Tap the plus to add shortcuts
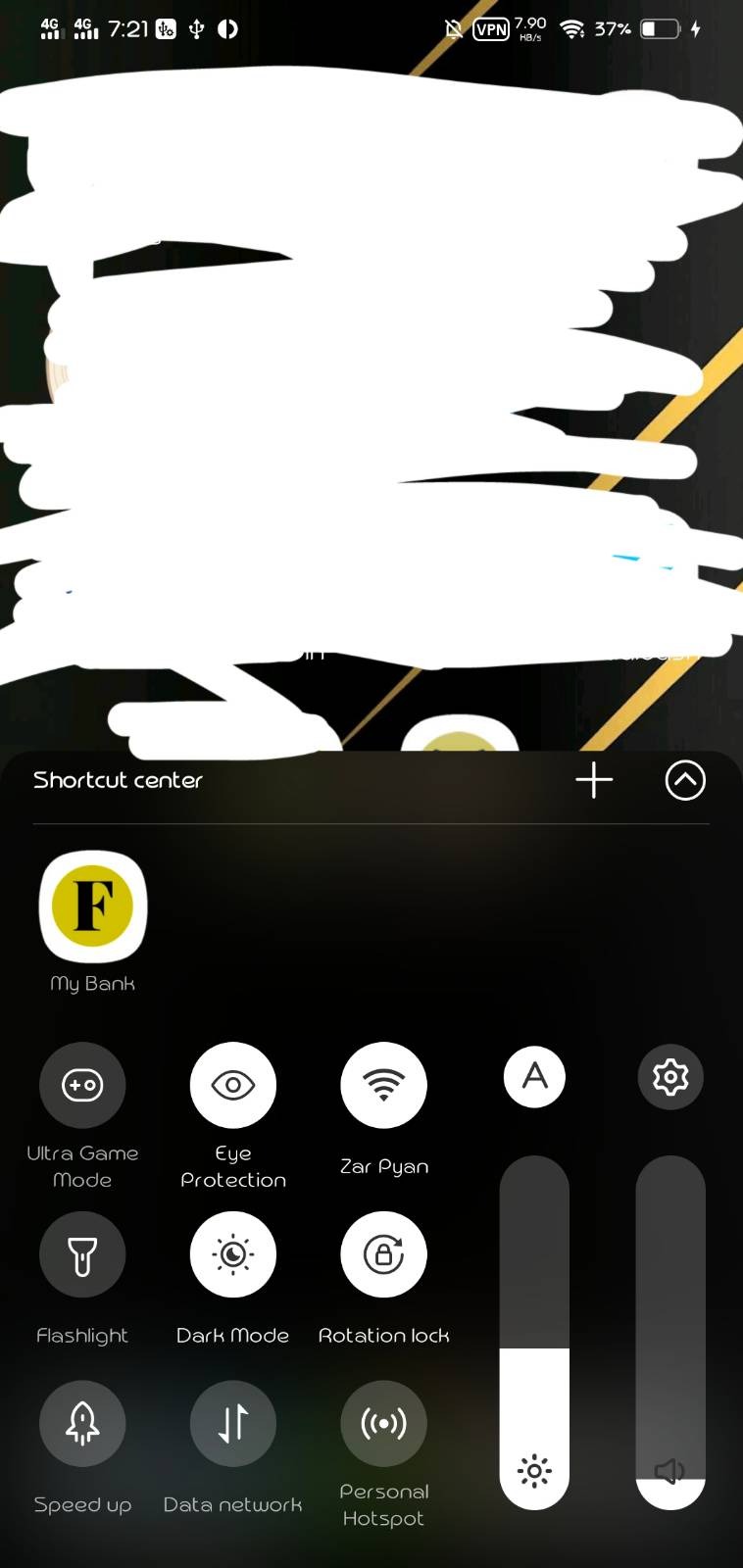This screenshot has height=1568, width=743. (593, 780)
